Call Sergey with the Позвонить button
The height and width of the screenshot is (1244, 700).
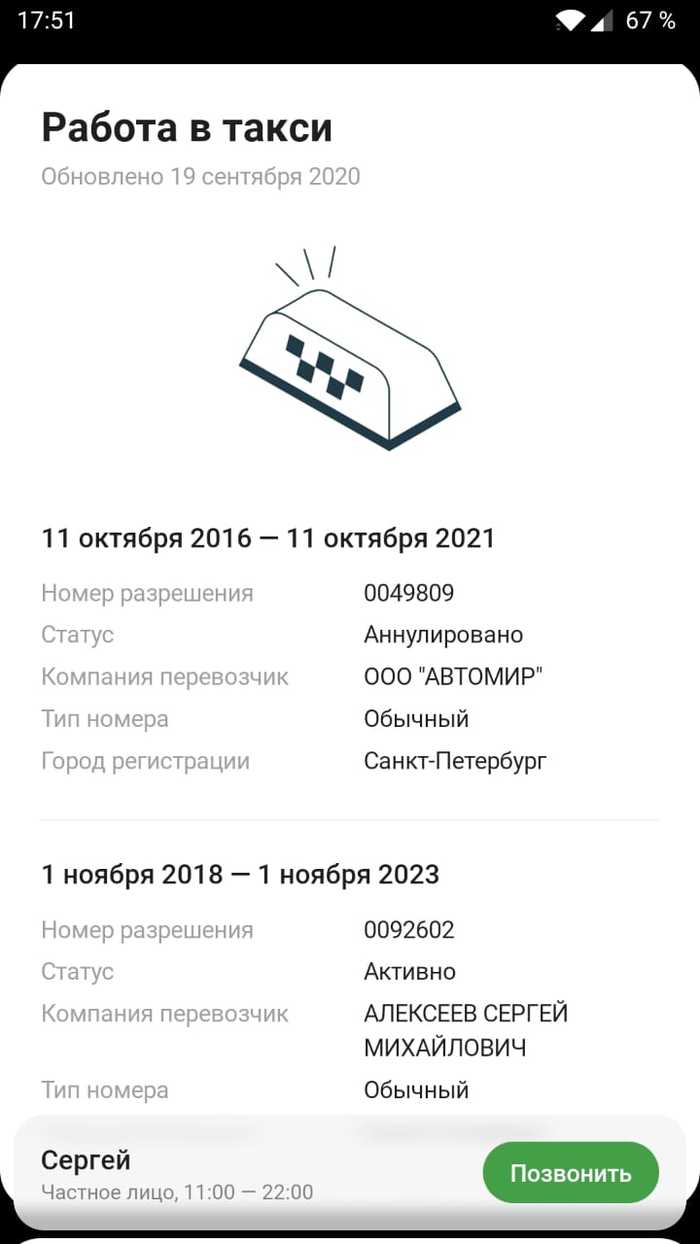(x=570, y=1173)
